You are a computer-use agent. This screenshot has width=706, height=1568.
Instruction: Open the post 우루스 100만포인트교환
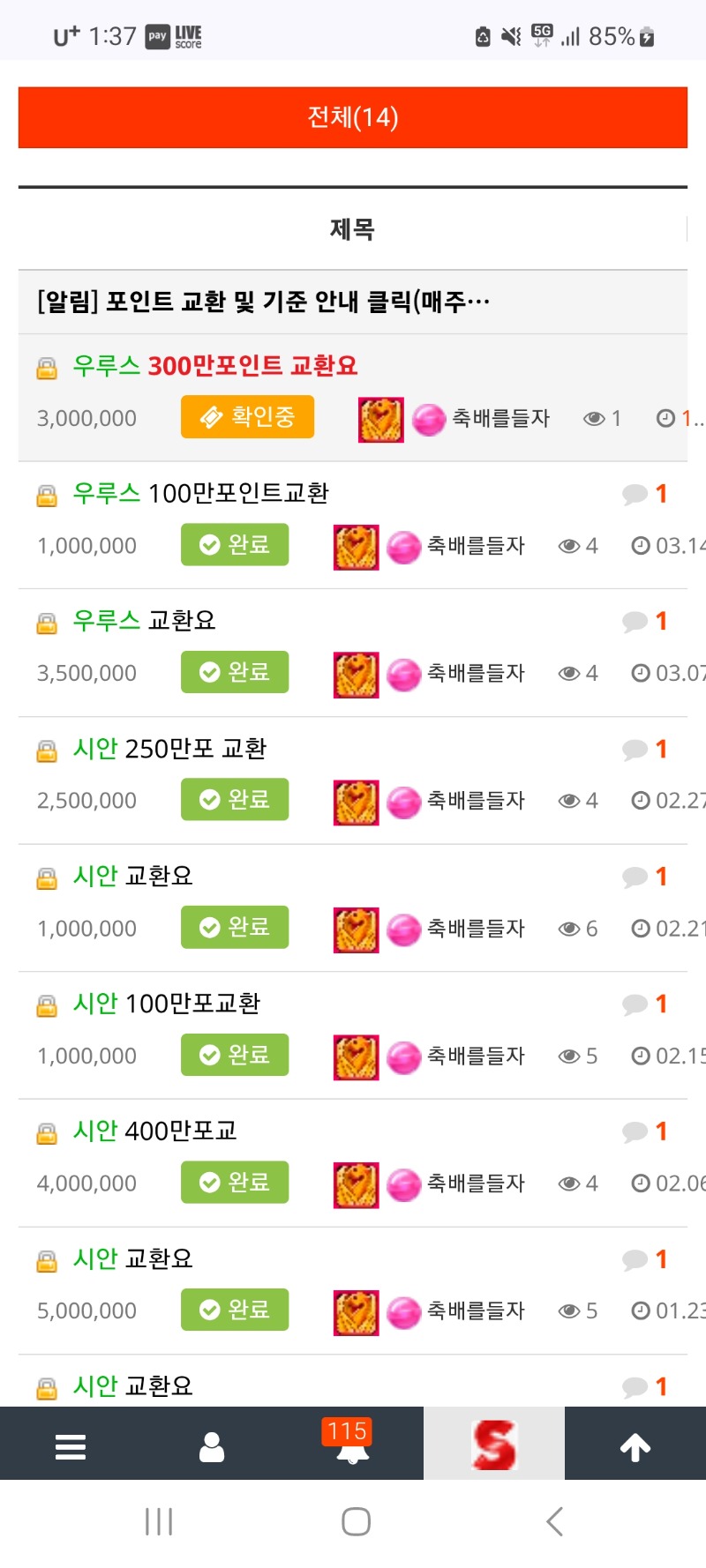point(200,493)
